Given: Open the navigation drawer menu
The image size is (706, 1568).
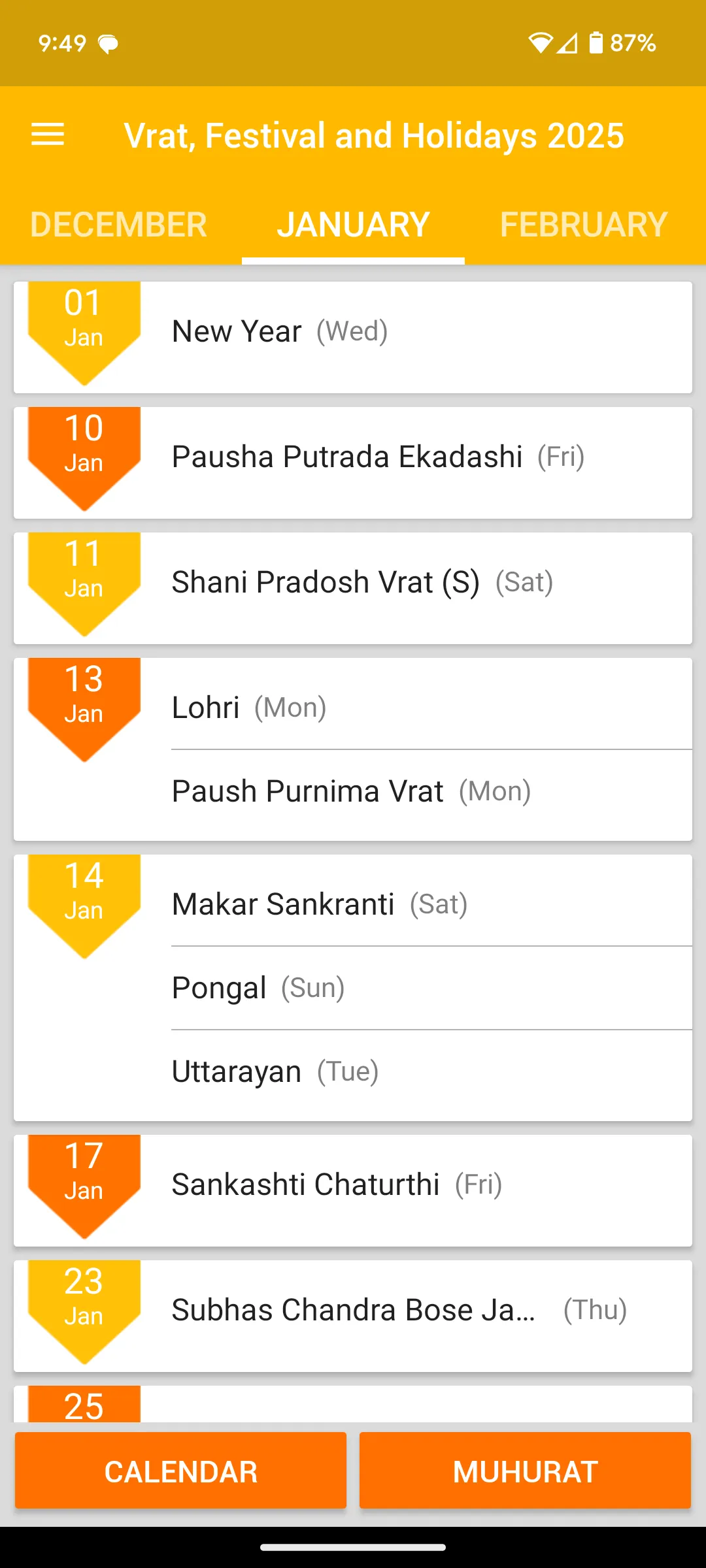Looking at the screenshot, I should [47, 135].
